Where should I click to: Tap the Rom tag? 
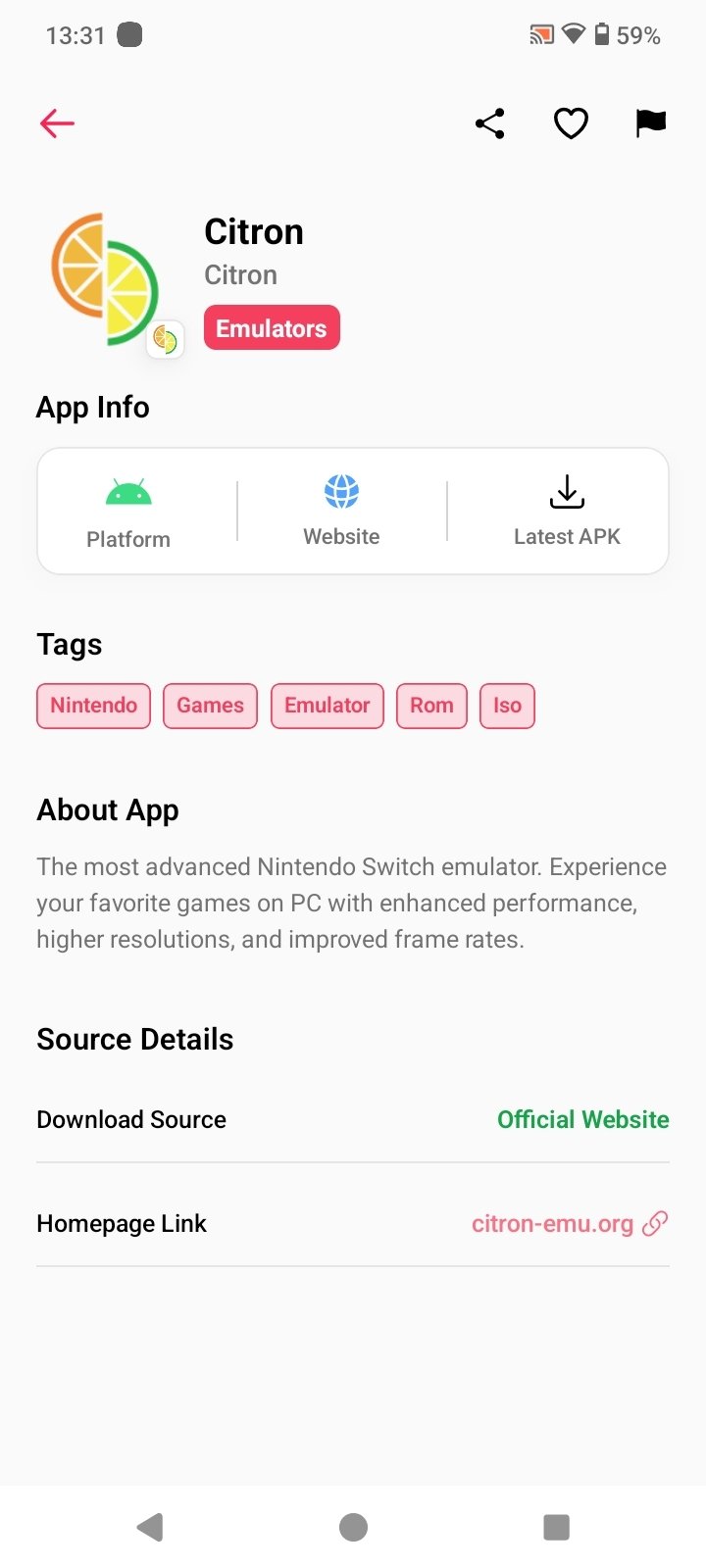(x=431, y=706)
